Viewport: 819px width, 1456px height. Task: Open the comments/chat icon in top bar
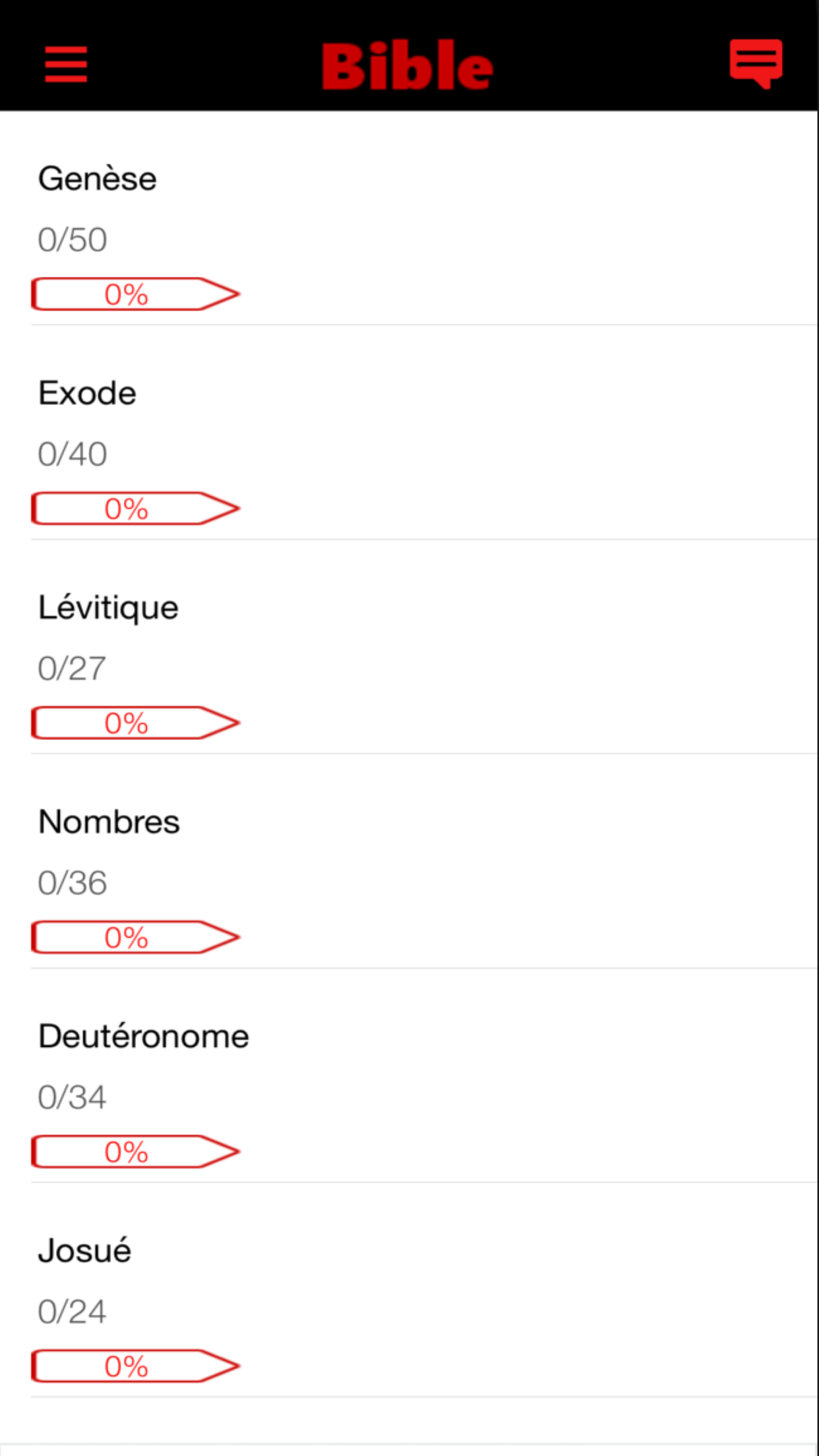point(756,64)
